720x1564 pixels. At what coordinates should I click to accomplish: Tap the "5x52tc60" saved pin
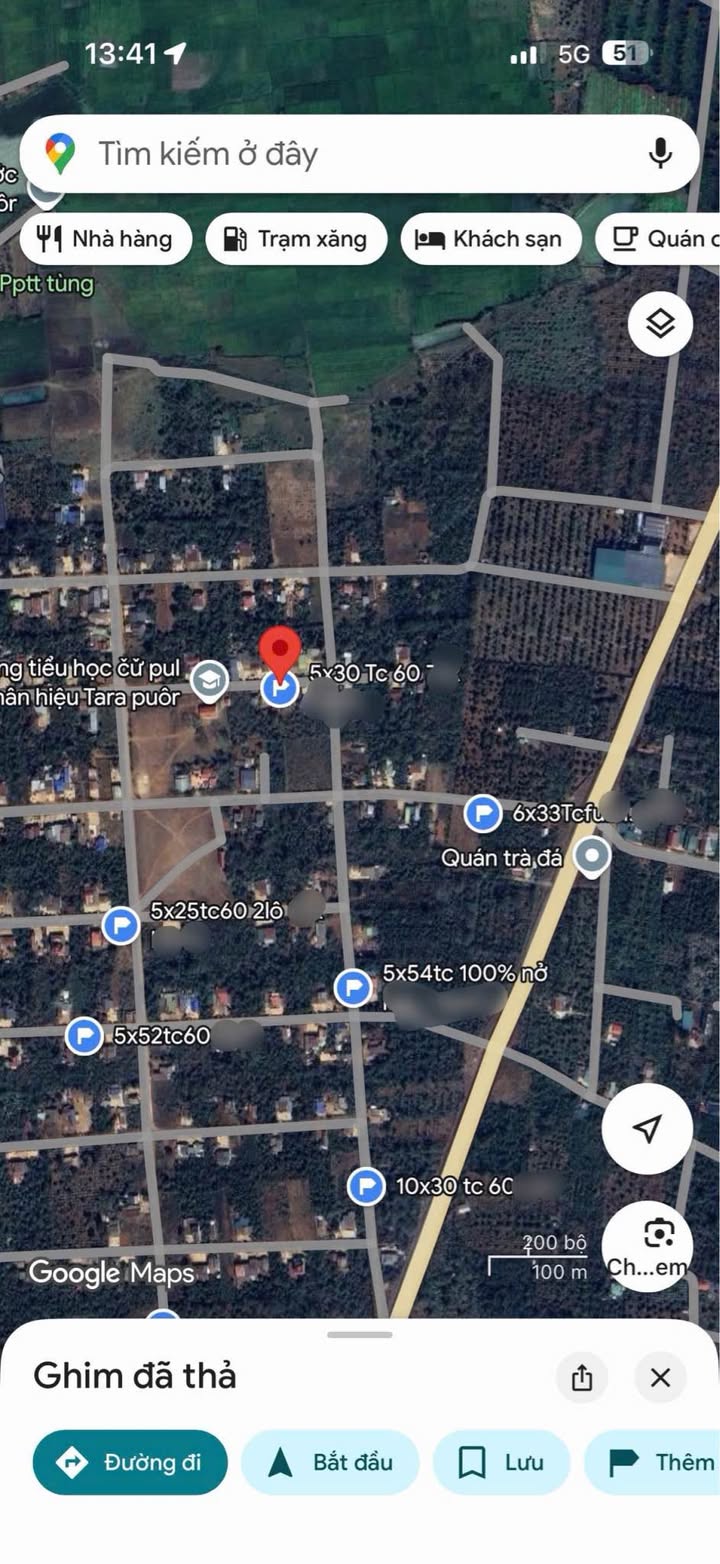click(84, 1036)
